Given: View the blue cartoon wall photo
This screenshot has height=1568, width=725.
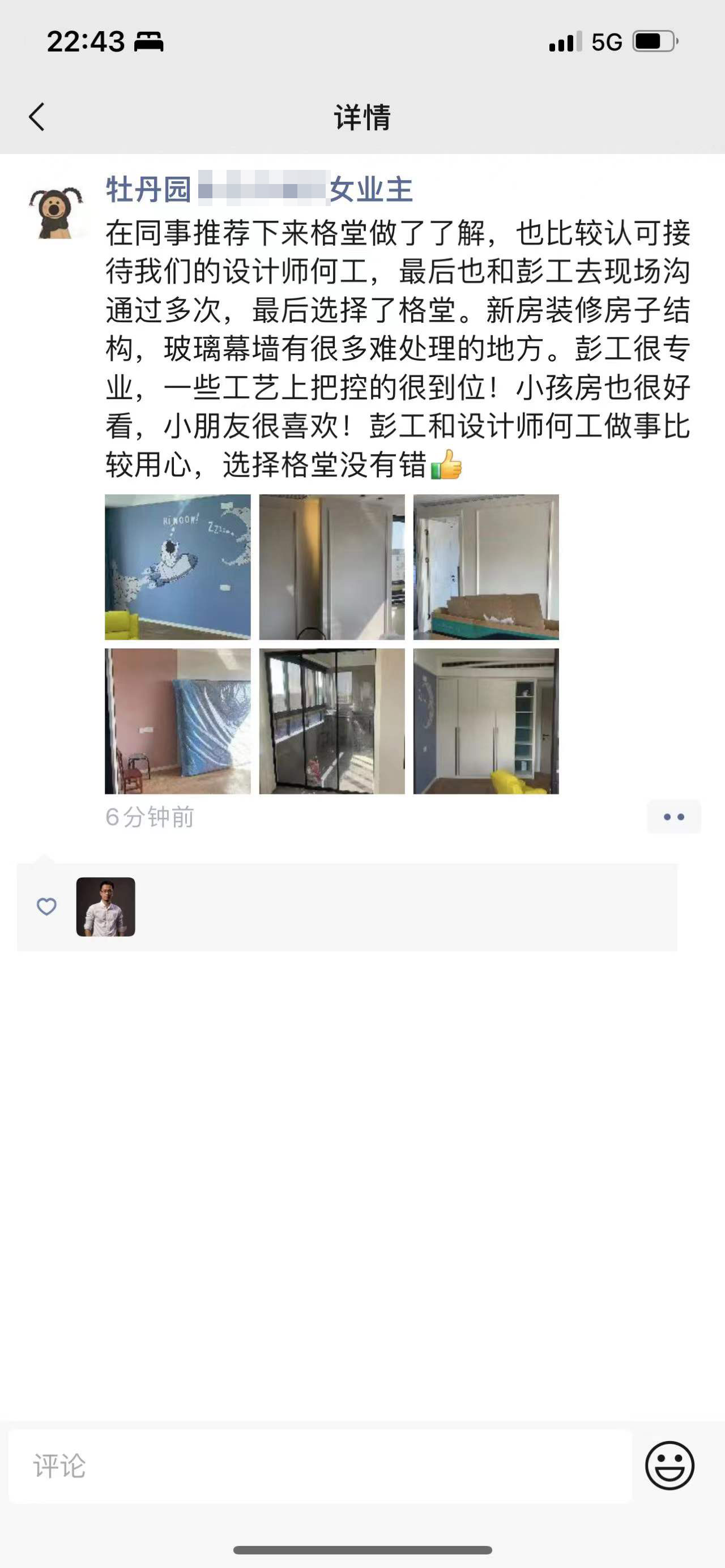Looking at the screenshot, I should coord(178,567).
